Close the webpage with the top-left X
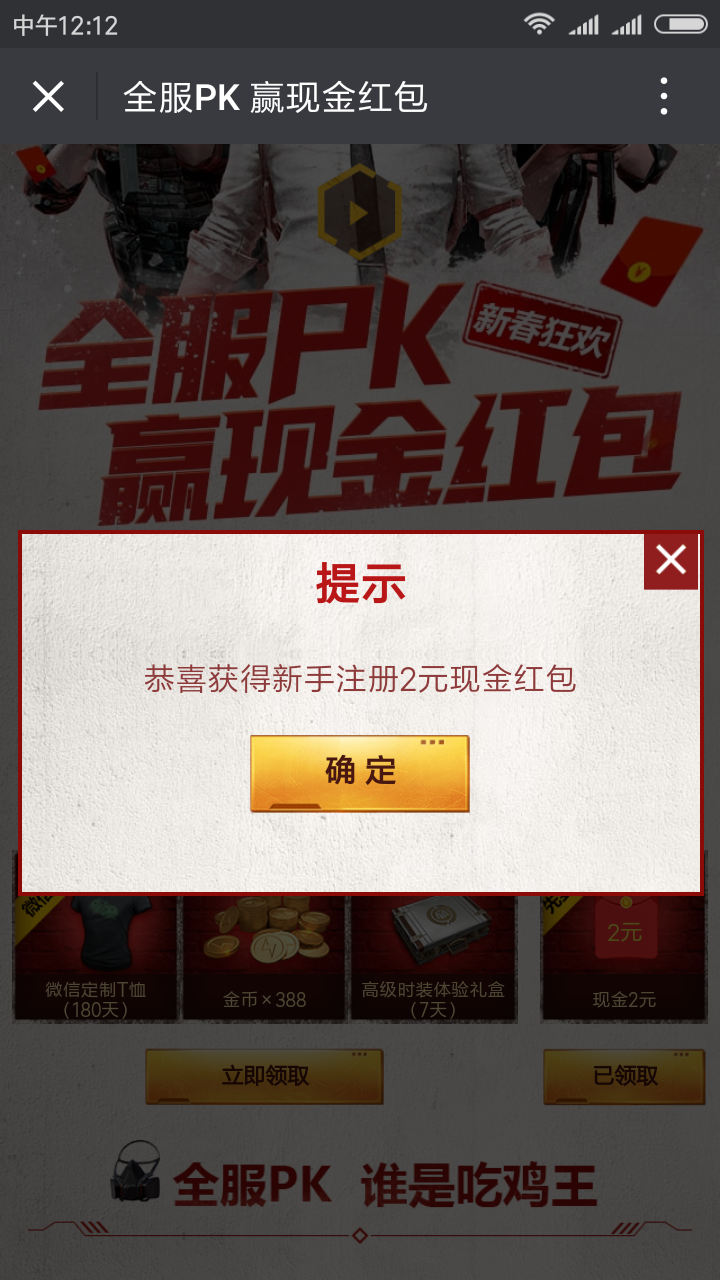The image size is (720, 1280). point(48,97)
